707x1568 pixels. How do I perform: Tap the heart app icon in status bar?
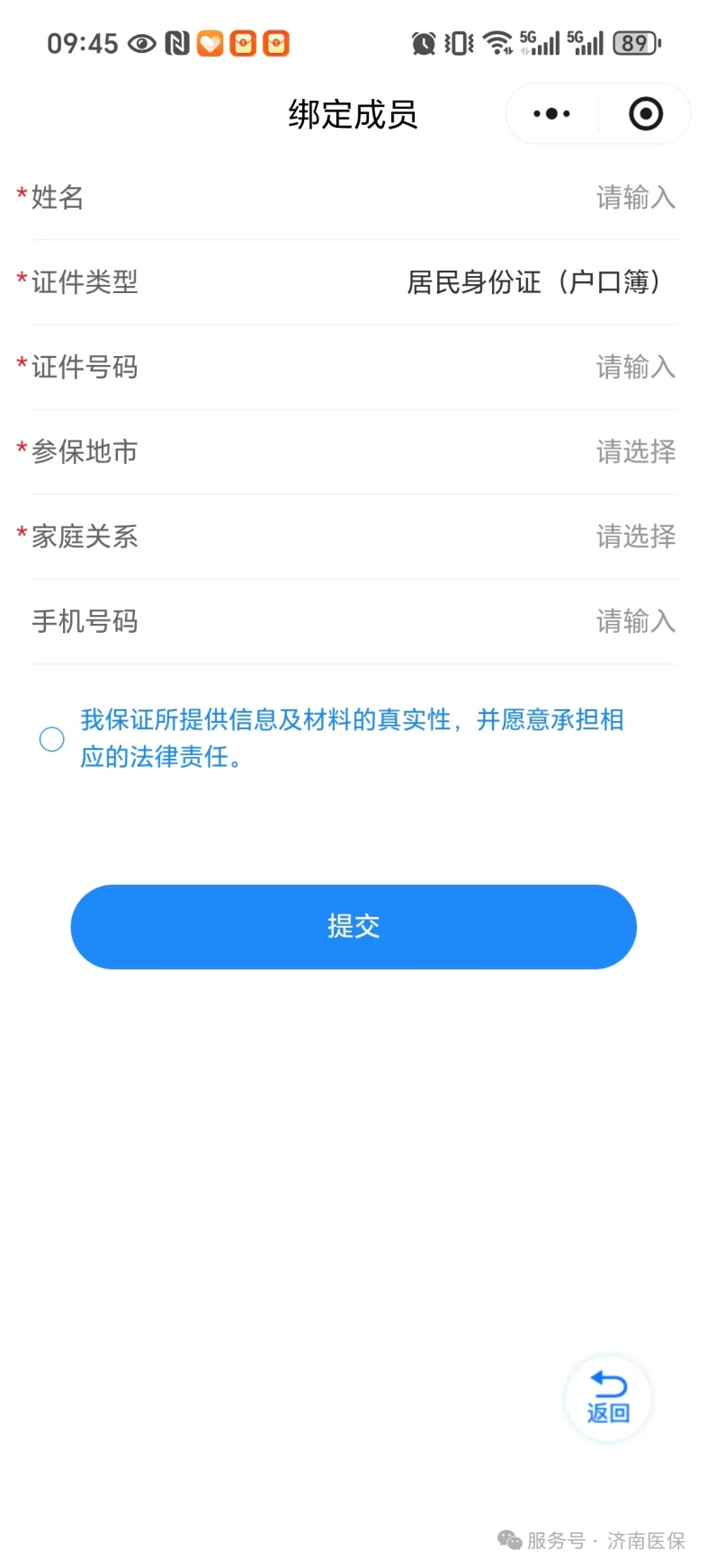210,42
